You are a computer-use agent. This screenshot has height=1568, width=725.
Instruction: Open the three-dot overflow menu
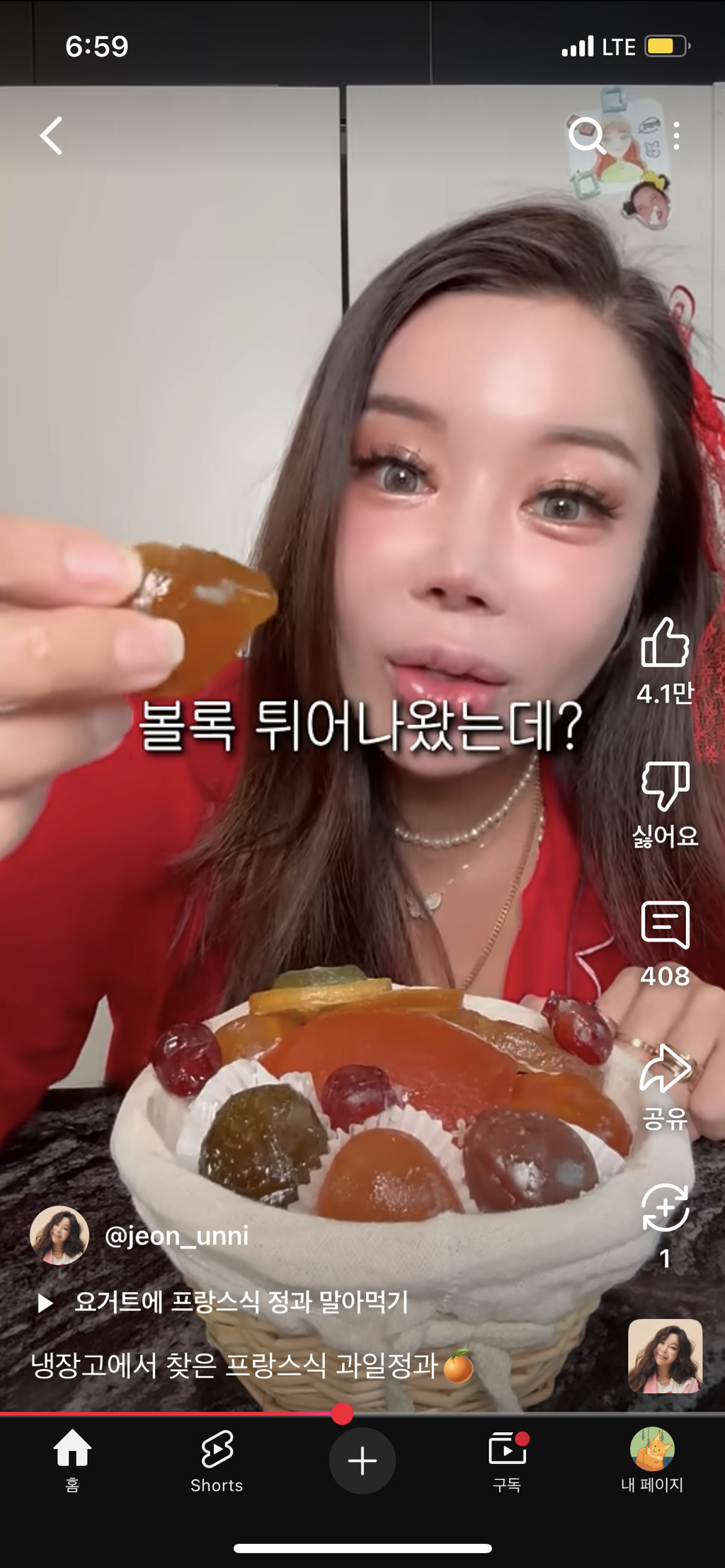676,135
